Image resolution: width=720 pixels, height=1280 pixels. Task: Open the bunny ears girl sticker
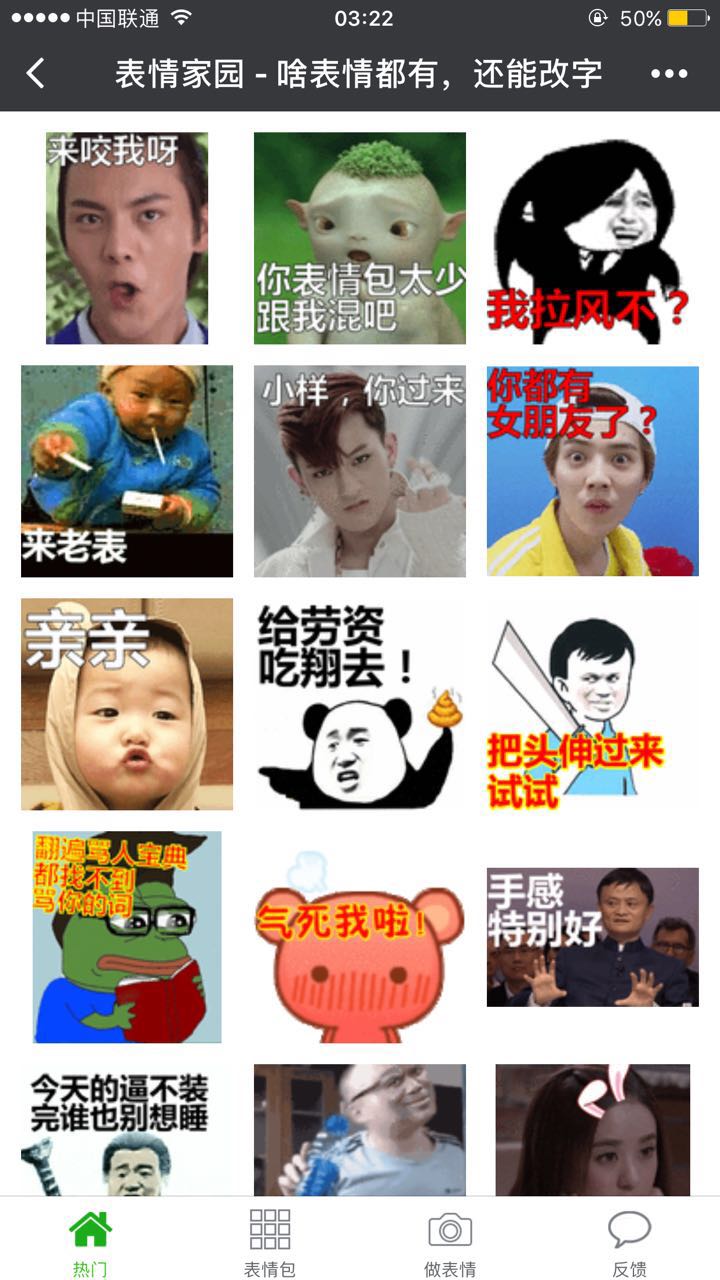pos(592,1130)
